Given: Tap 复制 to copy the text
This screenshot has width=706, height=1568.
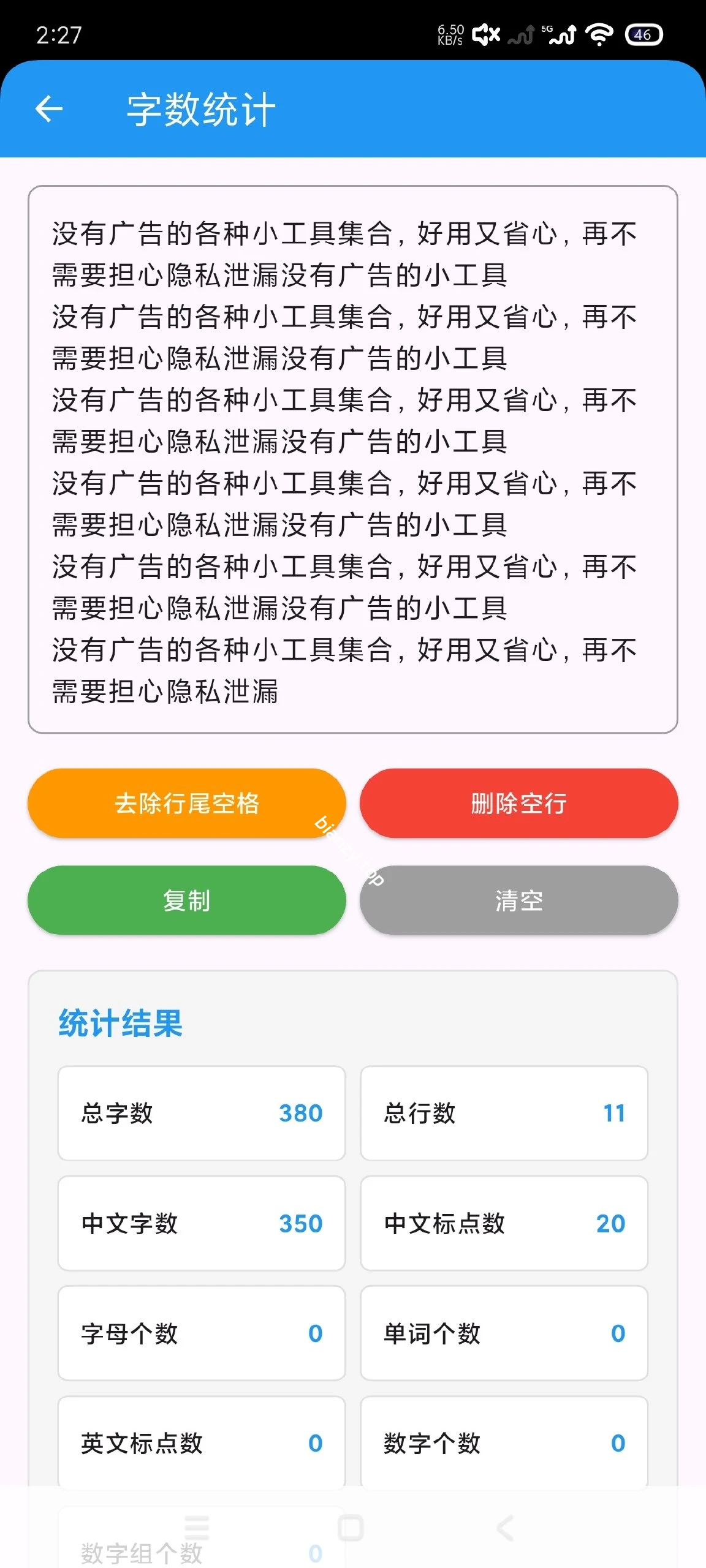Looking at the screenshot, I should (187, 900).
